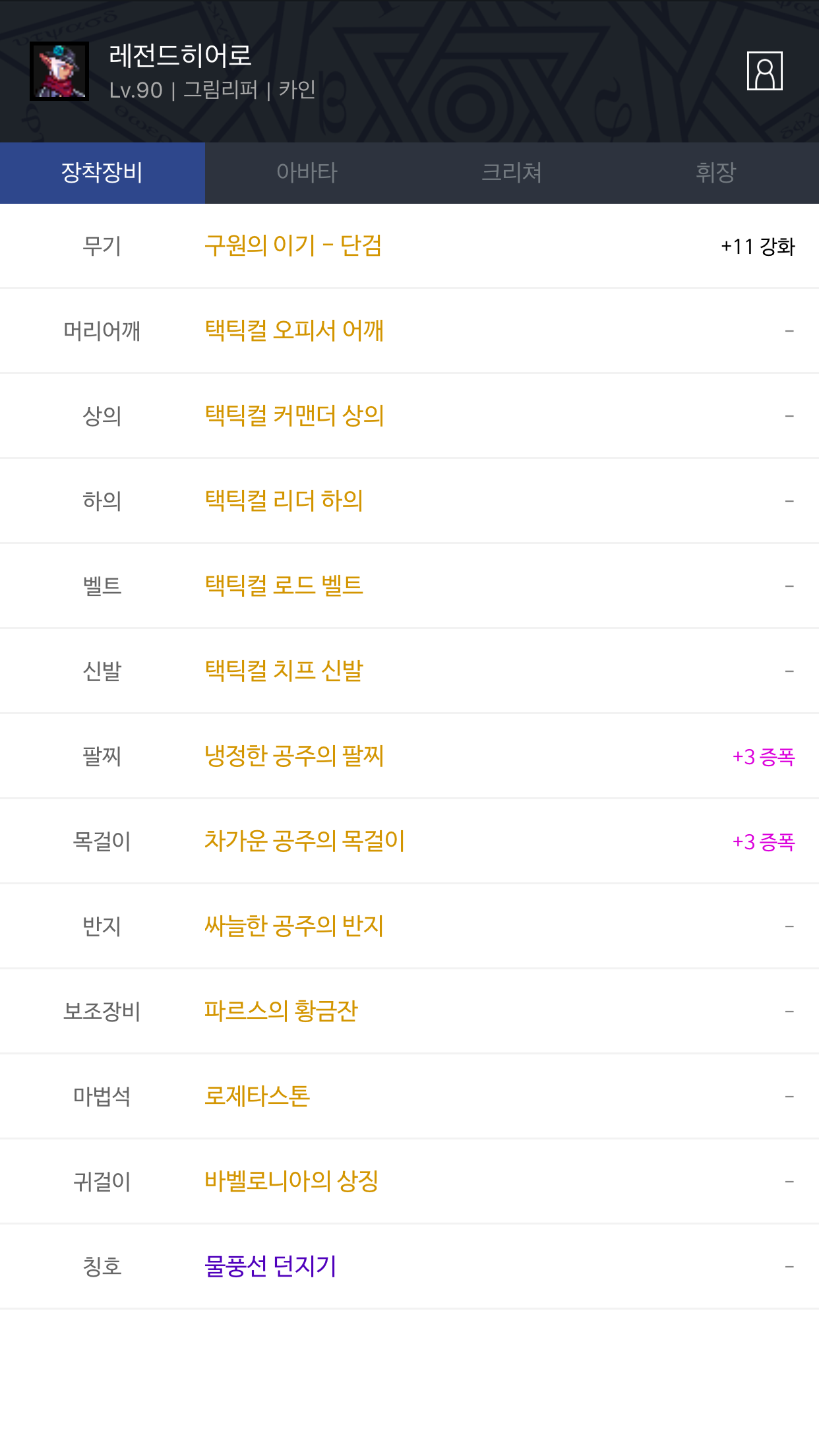Open 차가운 공주의 목걸이 item
Viewport: 819px width, 1456px height.
(304, 841)
